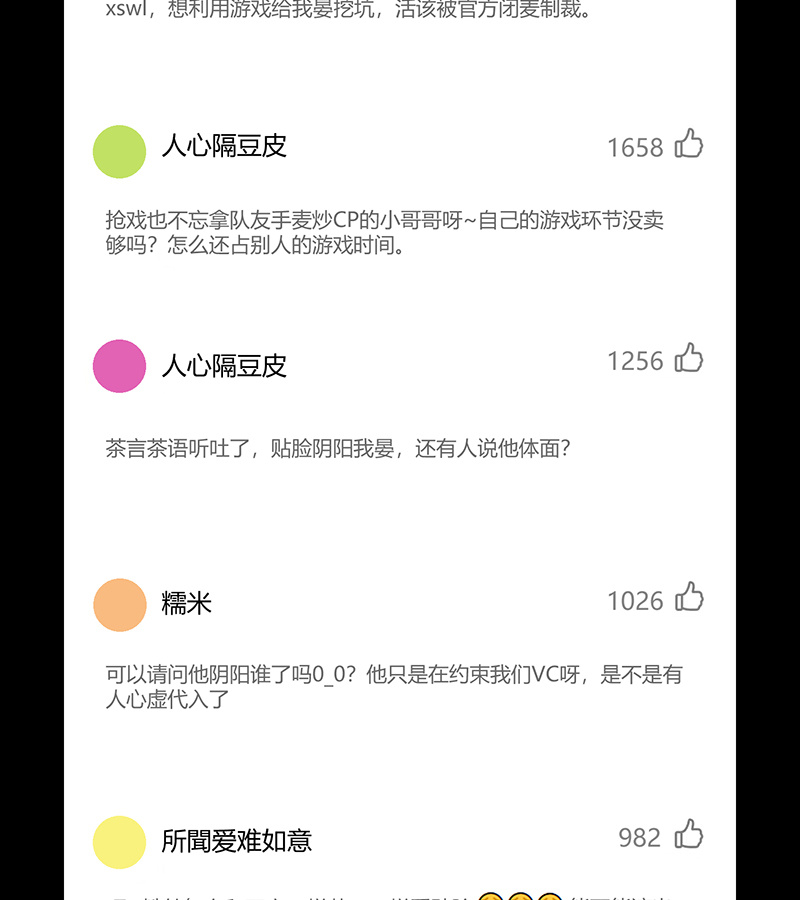Open 糯米's profile via orange avatar

coord(119,605)
